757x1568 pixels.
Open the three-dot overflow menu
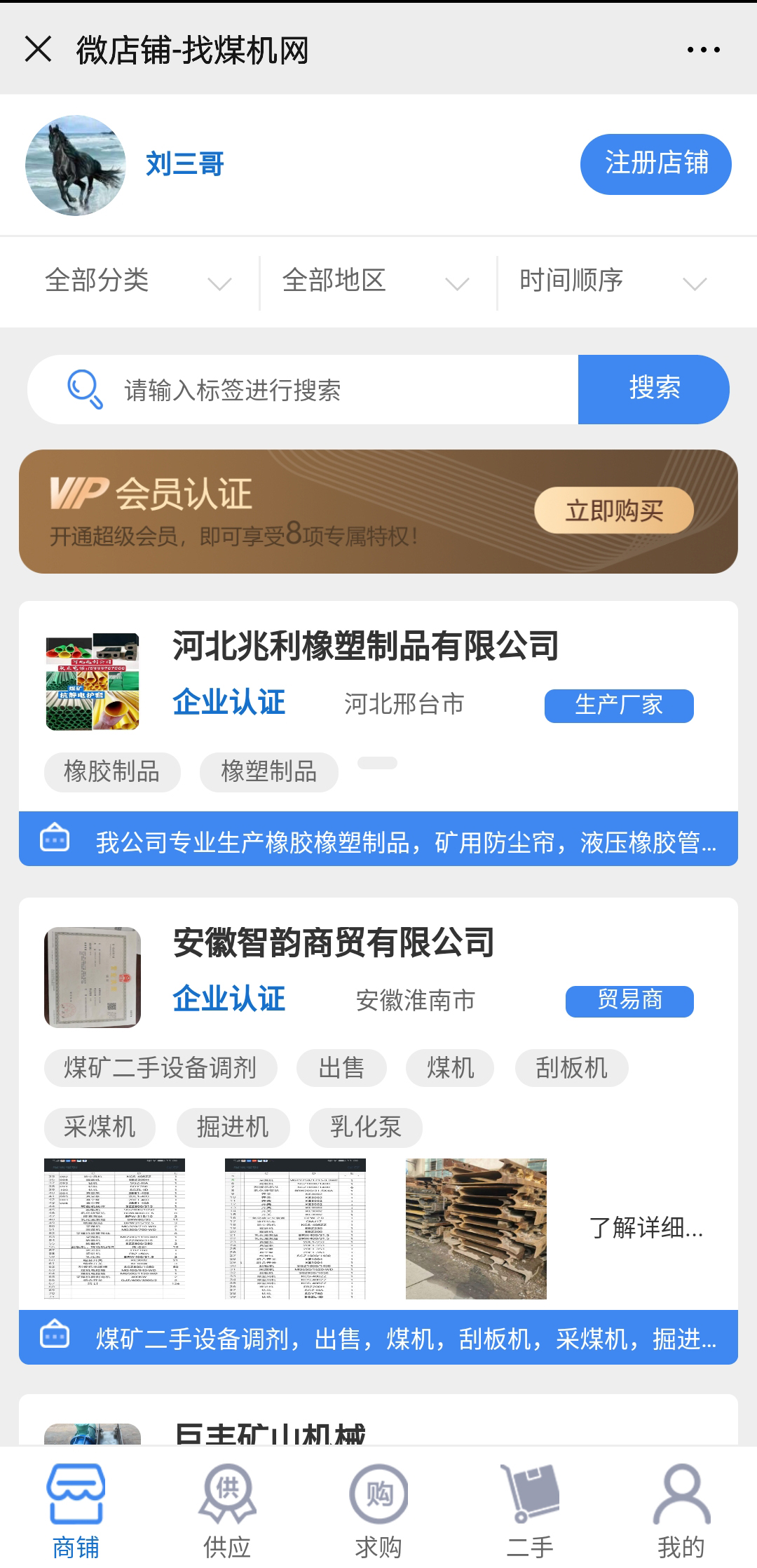pos(703,50)
